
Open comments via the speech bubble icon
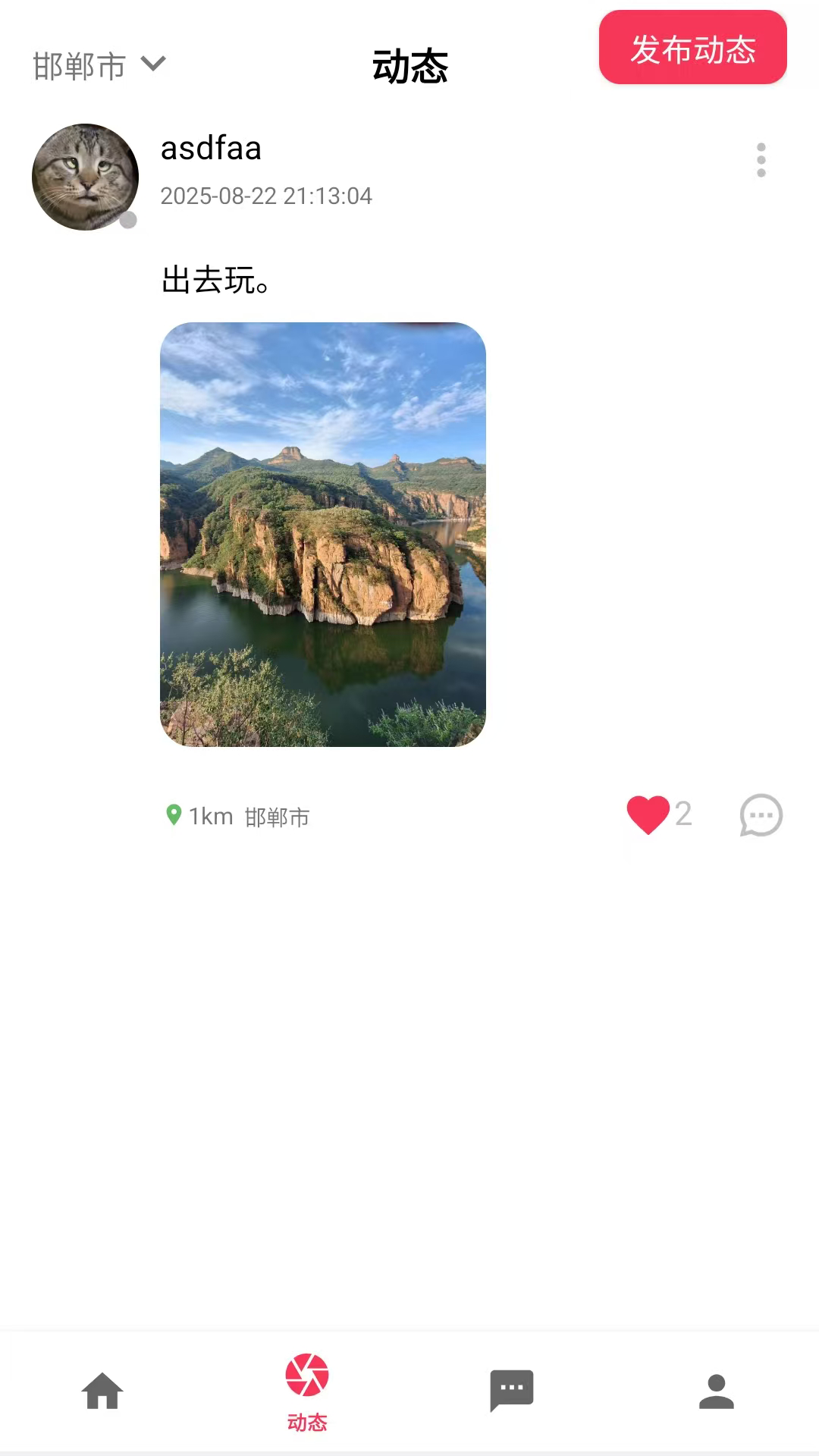pyautogui.click(x=761, y=815)
